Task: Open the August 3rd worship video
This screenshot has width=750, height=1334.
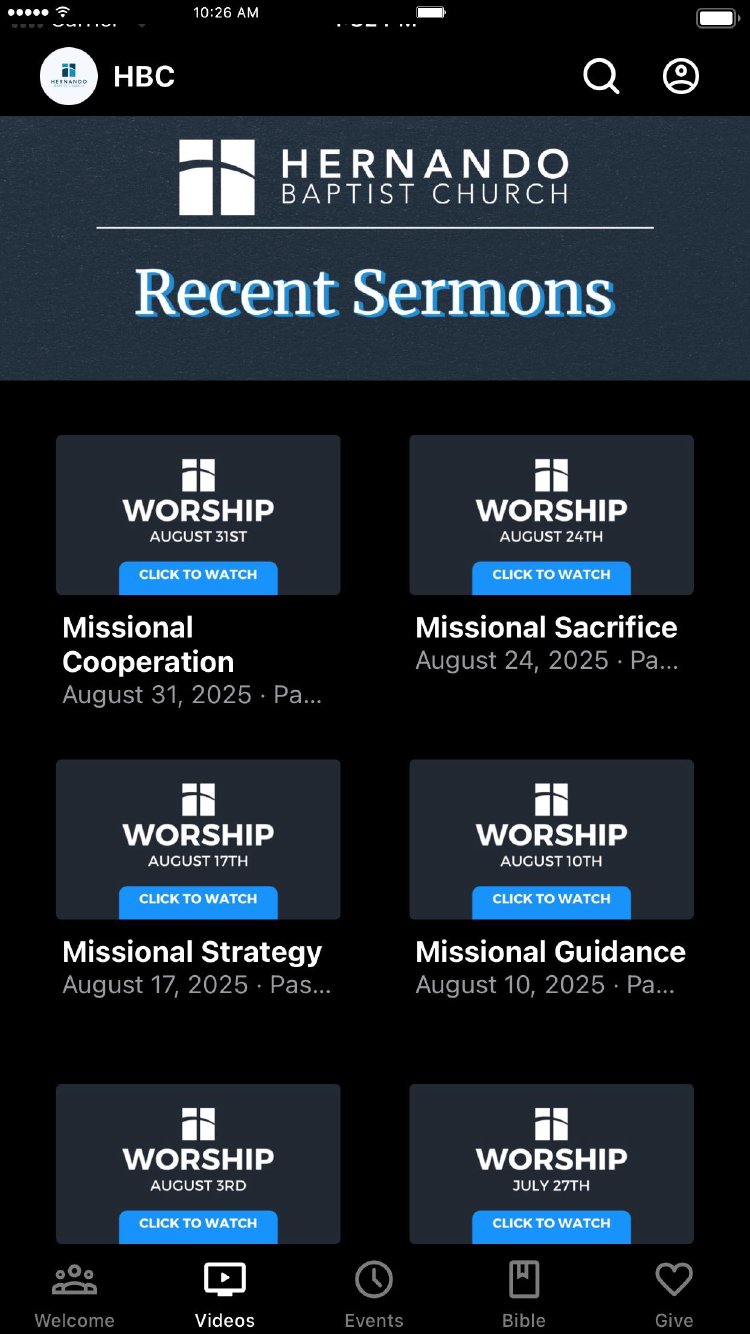Action: click(x=198, y=1163)
